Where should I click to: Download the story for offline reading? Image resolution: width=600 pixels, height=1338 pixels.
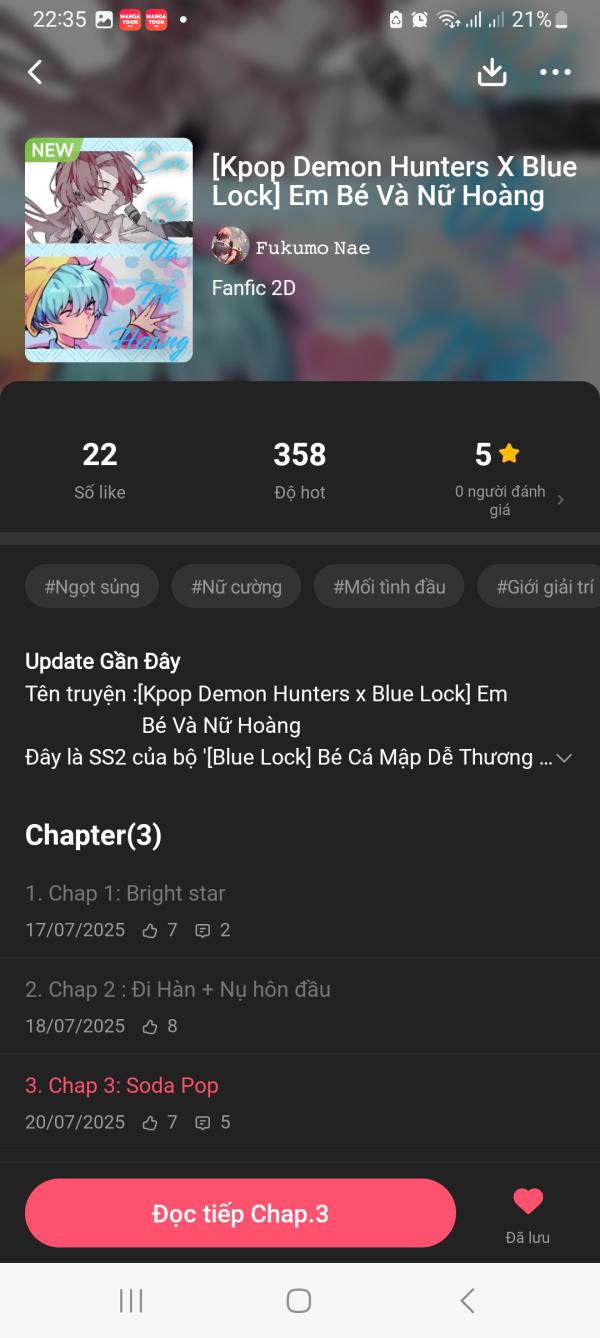(x=492, y=72)
